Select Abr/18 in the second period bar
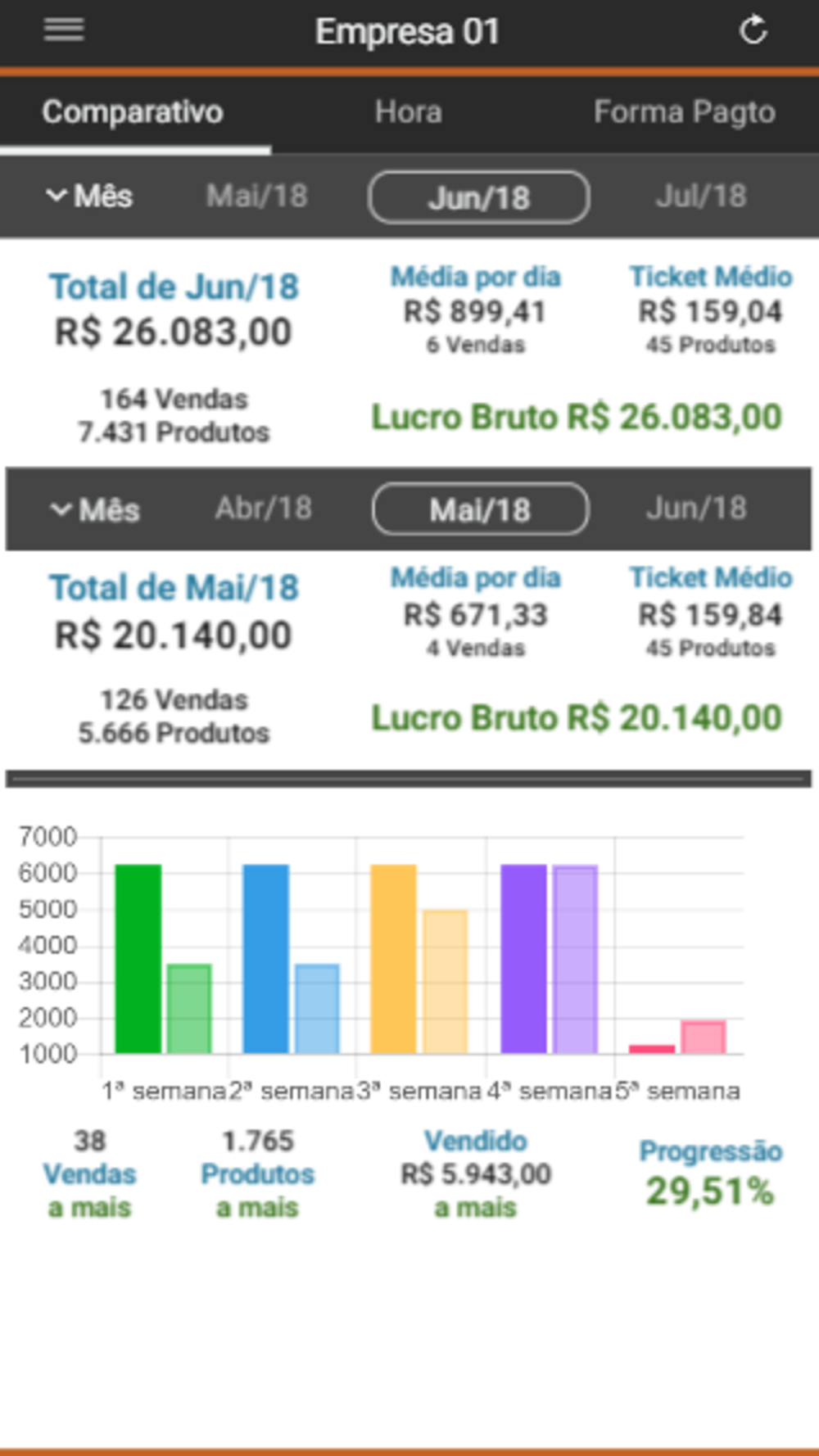Image resolution: width=819 pixels, height=1456 pixels. (264, 509)
